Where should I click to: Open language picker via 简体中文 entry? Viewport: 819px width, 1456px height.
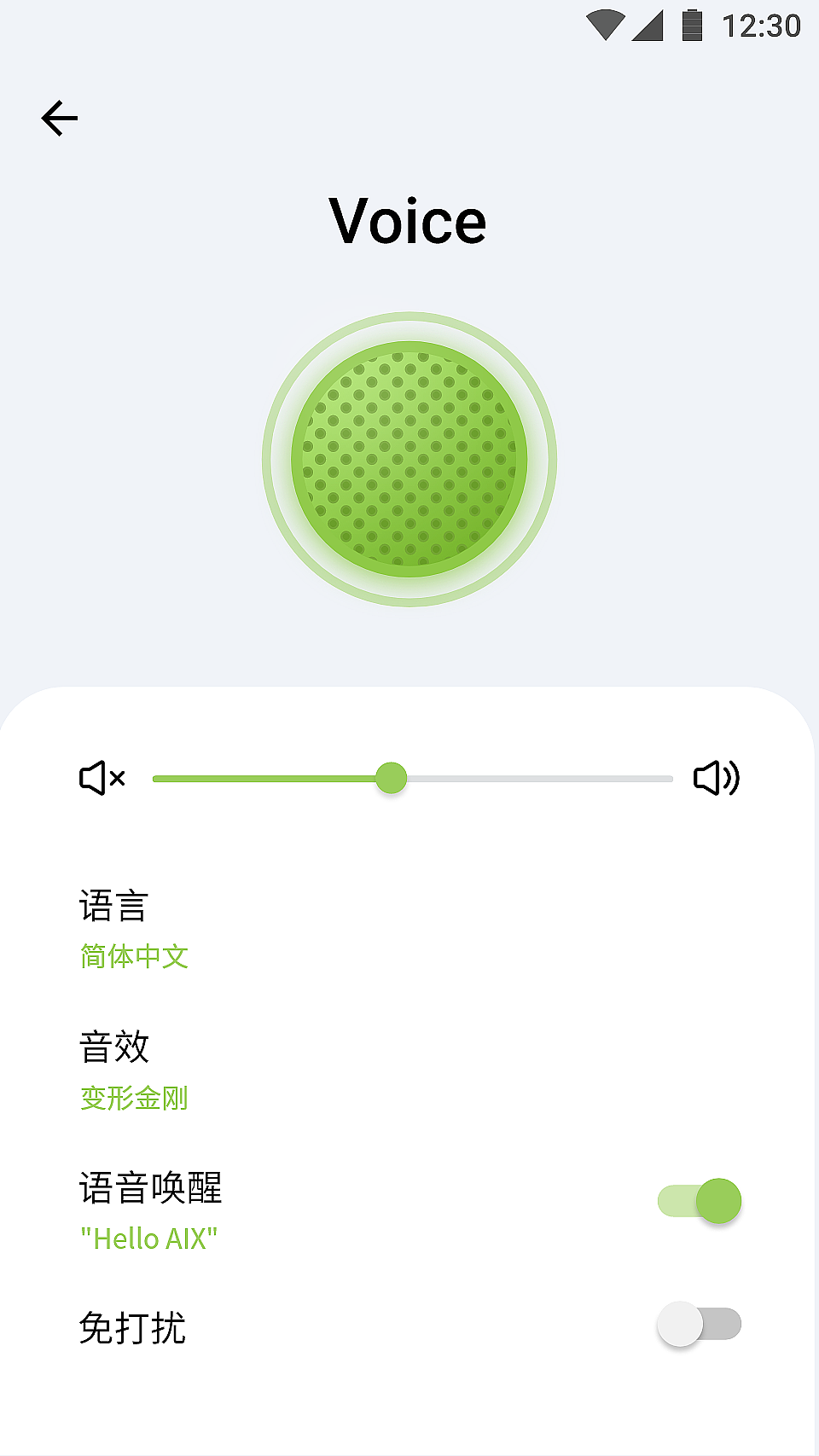[x=134, y=957]
